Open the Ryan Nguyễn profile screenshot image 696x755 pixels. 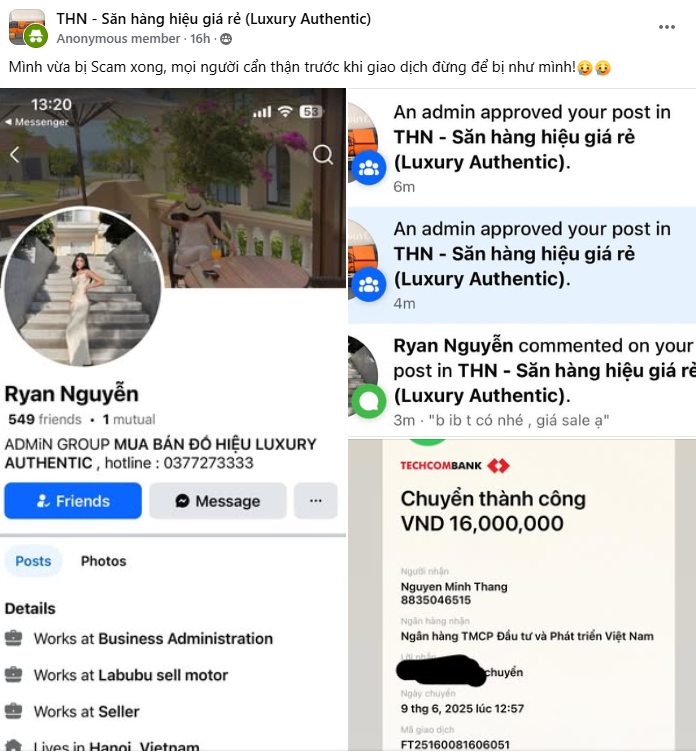tap(173, 420)
